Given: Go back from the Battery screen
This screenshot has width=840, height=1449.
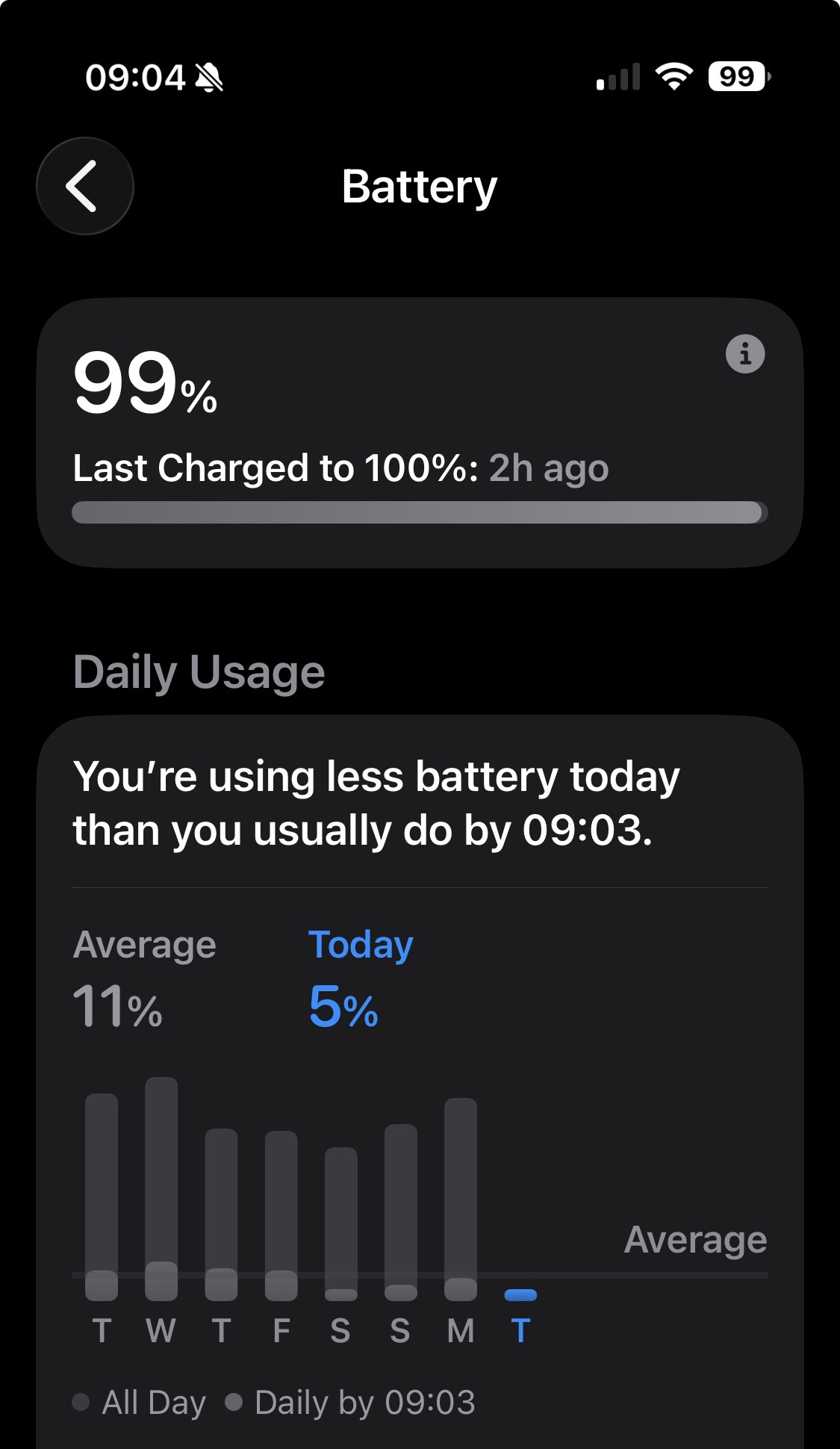Looking at the screenshot, I should point(85,186).
